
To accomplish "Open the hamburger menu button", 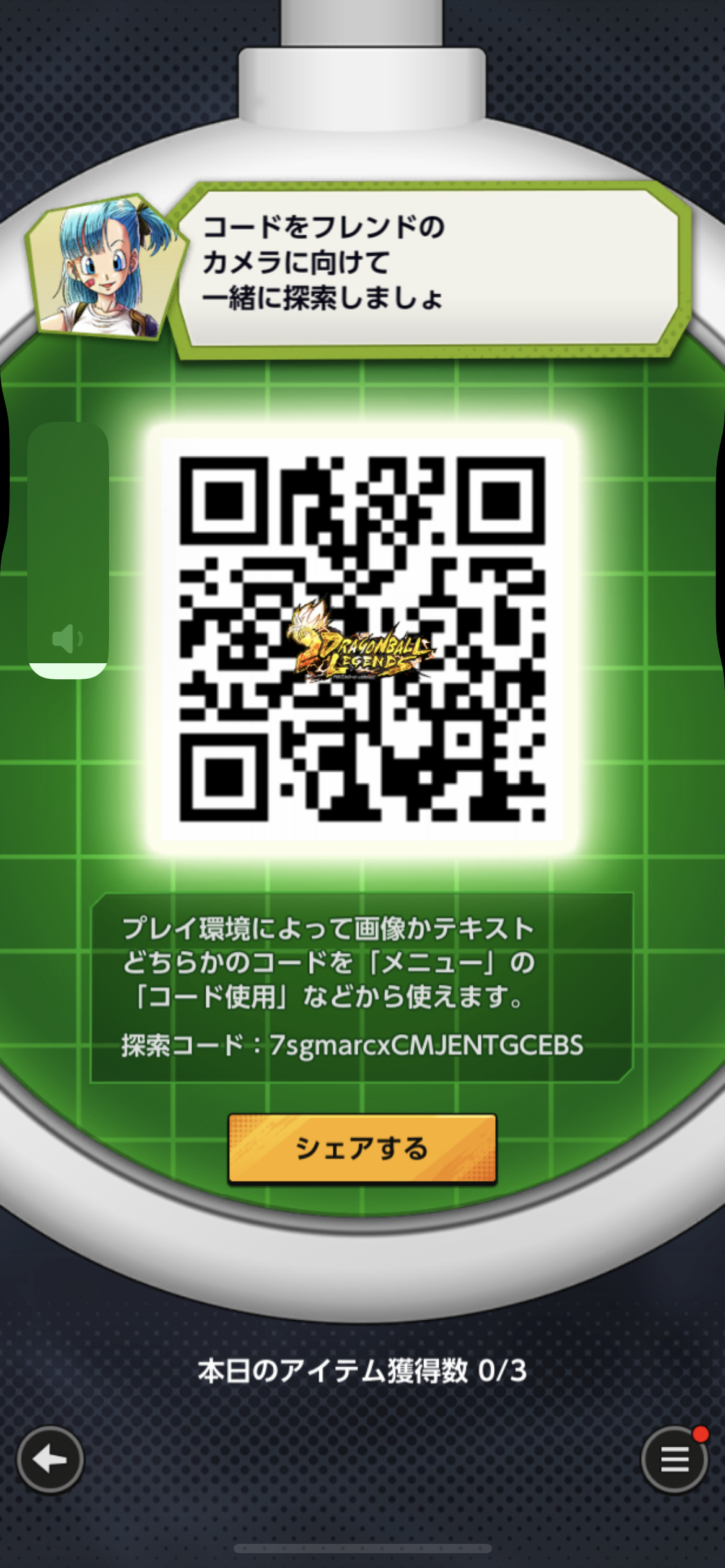I will 675,1460.
